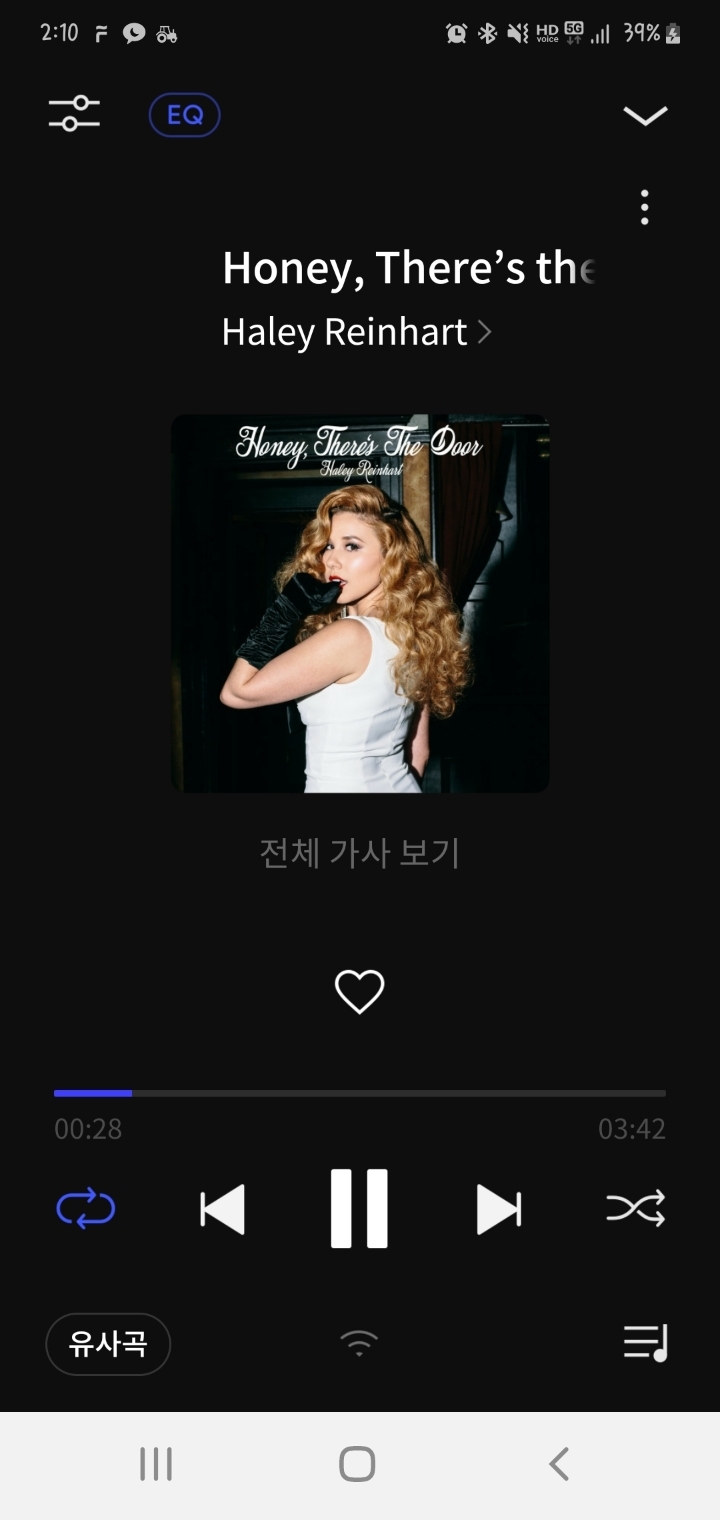
Task: Like this song with heart icon
Action: pyautogui.click(x=359, y=992)
